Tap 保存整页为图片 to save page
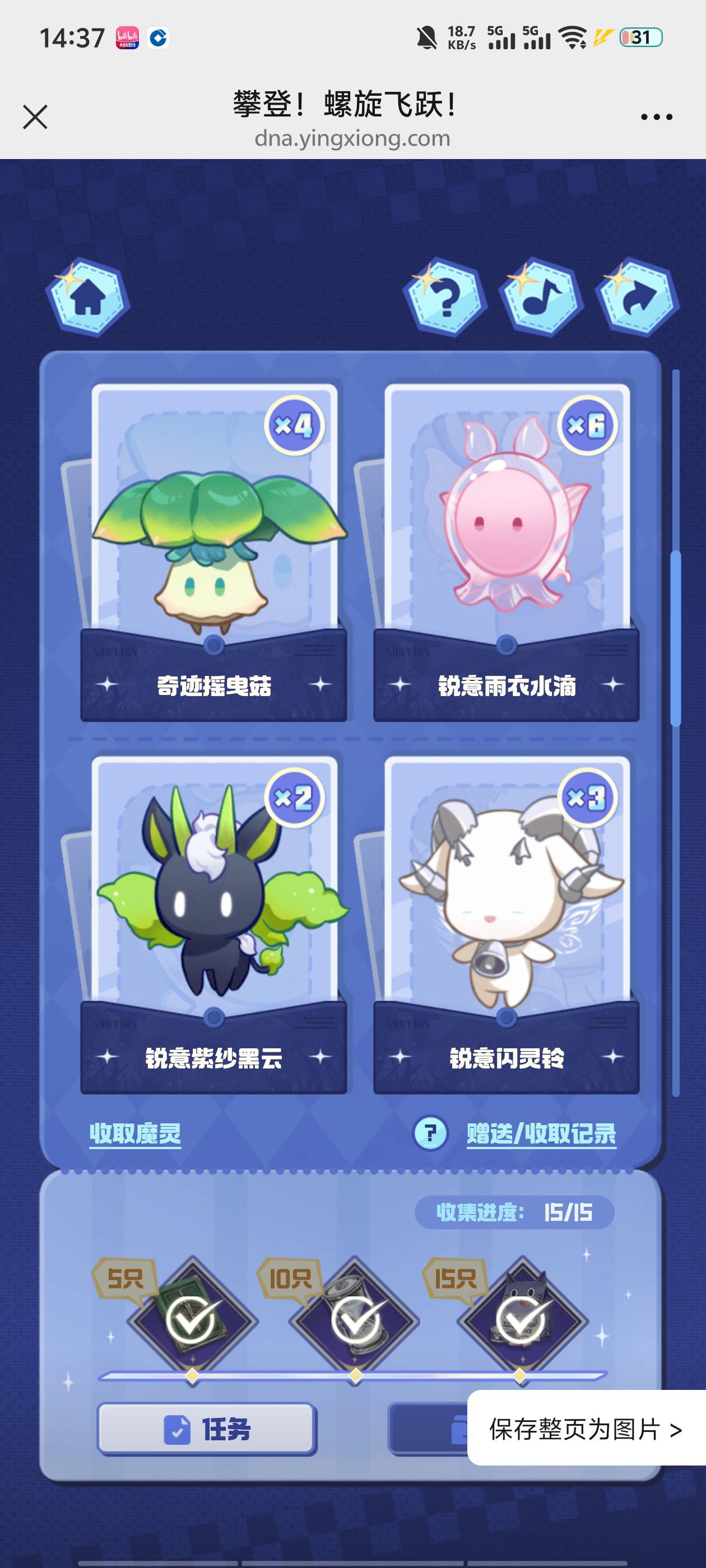The height and width of the screenshot is (1568, 706). (x=586, y=1429)
